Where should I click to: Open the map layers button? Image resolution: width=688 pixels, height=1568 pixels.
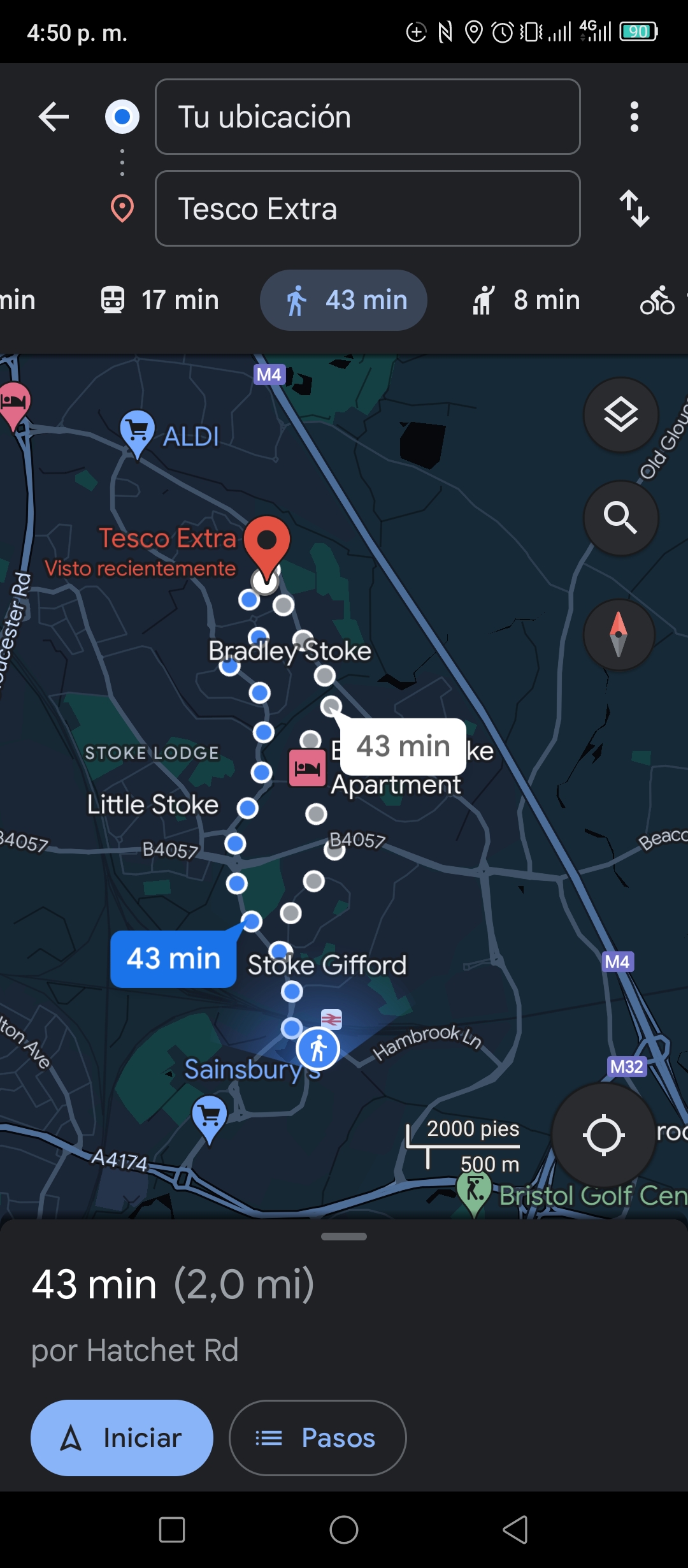click(620, 416)
